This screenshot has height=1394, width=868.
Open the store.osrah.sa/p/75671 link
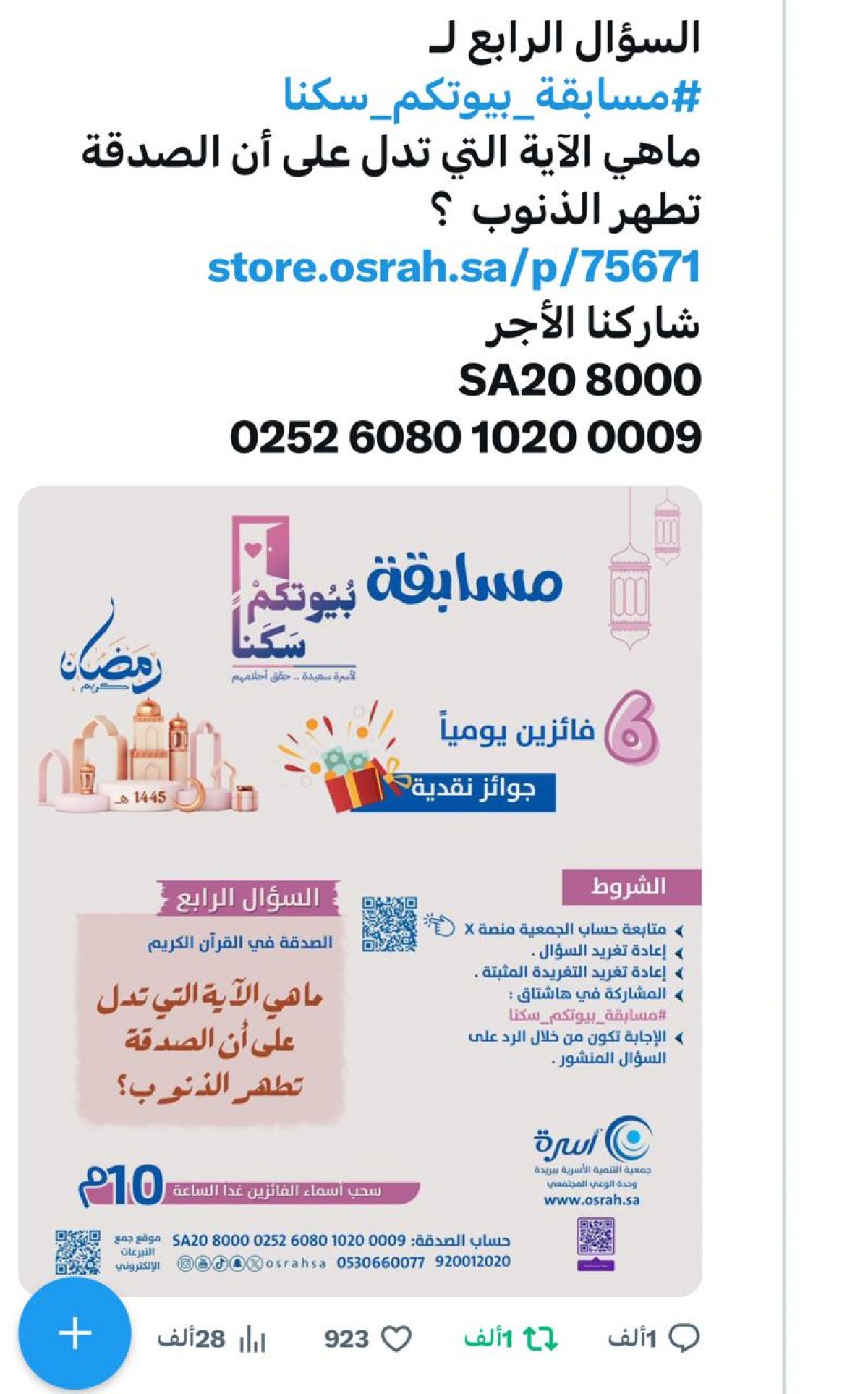pyautogui.click(x=454, y=267)
